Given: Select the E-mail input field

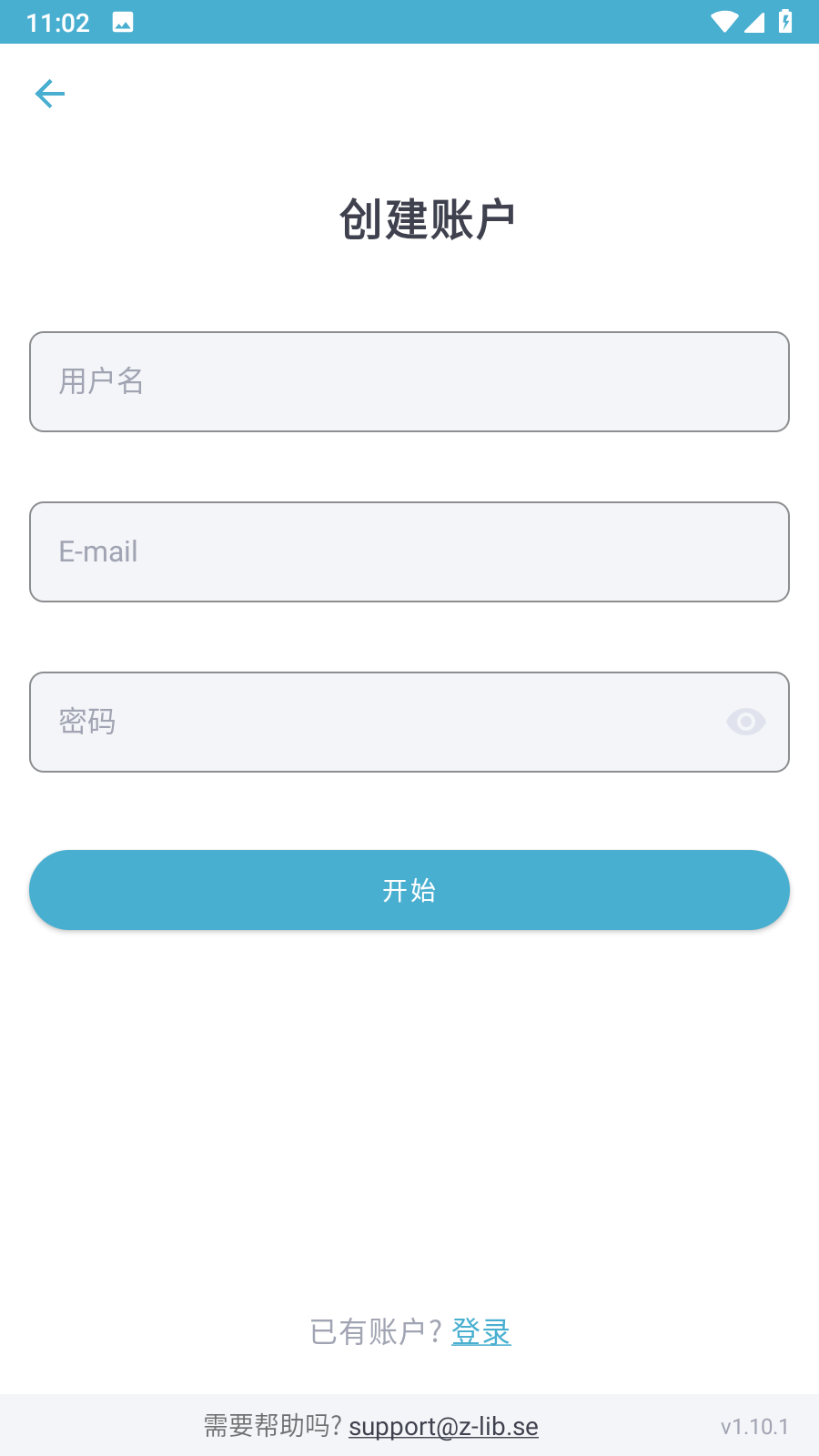Looking at the screenshot, I should point(409,551).
